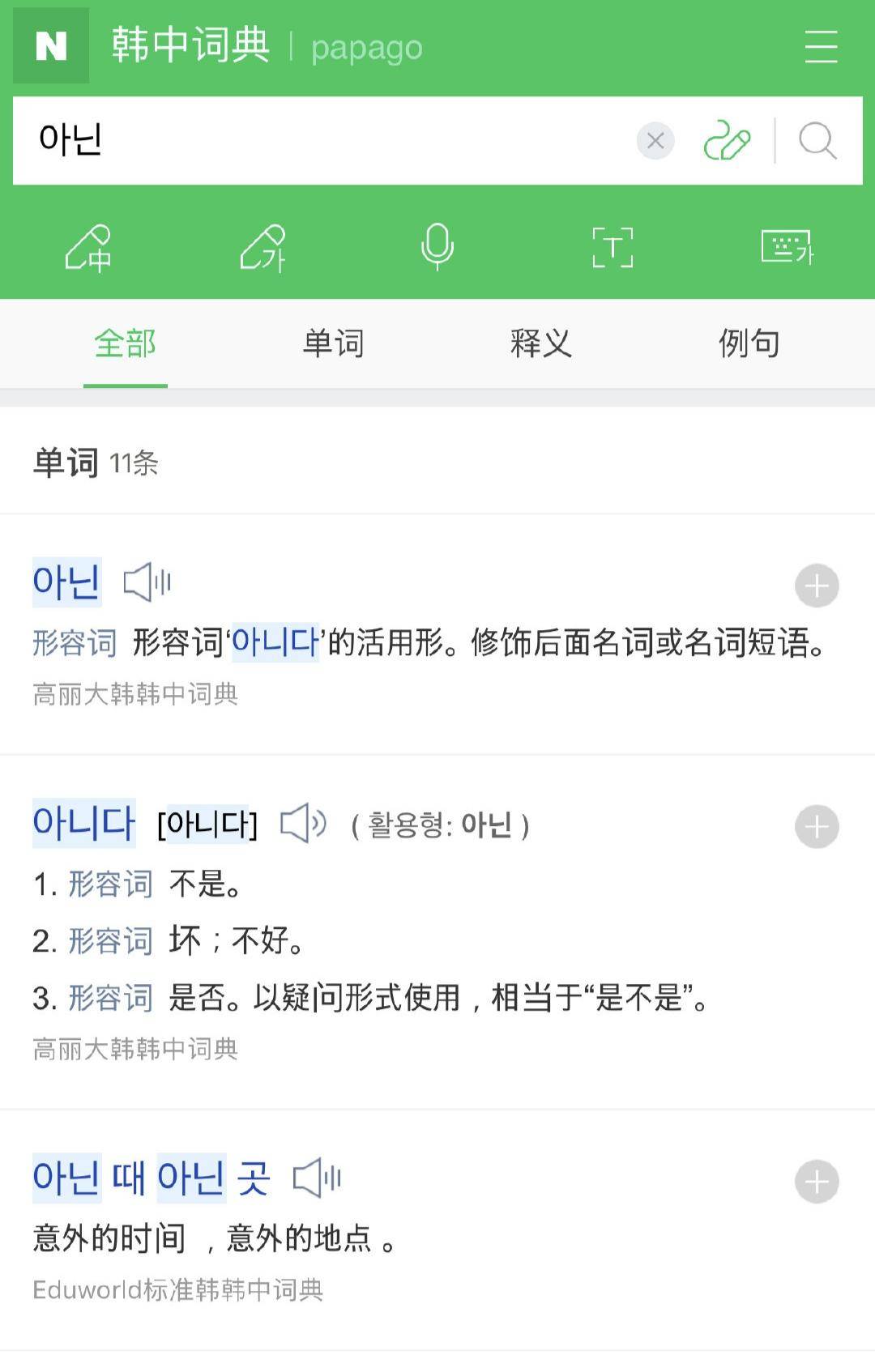The image size is (875, 1372).
Task: Play pronunciation of 아니다 entry
Action: point(303,823)
